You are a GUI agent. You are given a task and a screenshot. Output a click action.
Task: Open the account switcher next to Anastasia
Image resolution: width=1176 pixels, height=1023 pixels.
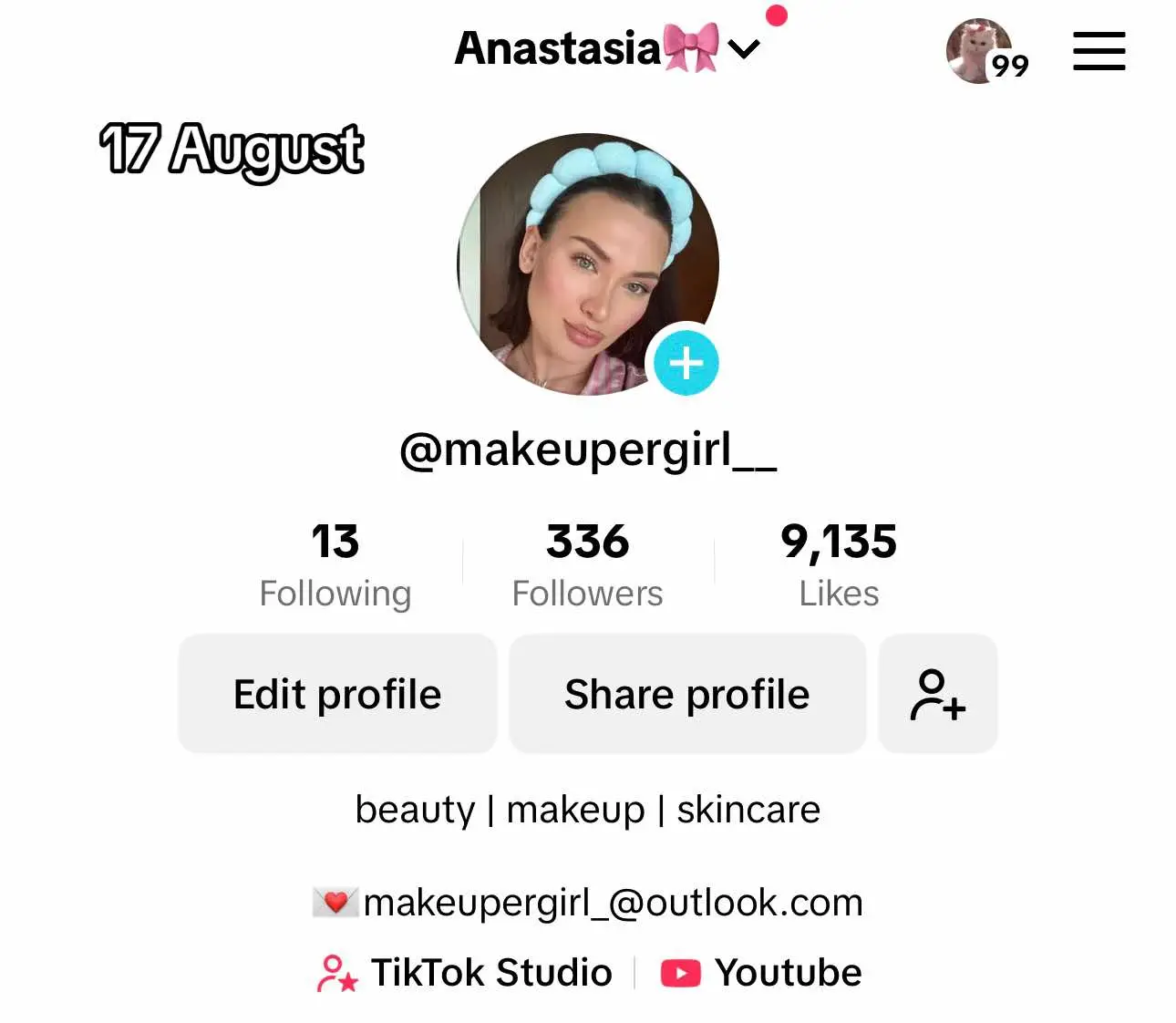[744, 49]
